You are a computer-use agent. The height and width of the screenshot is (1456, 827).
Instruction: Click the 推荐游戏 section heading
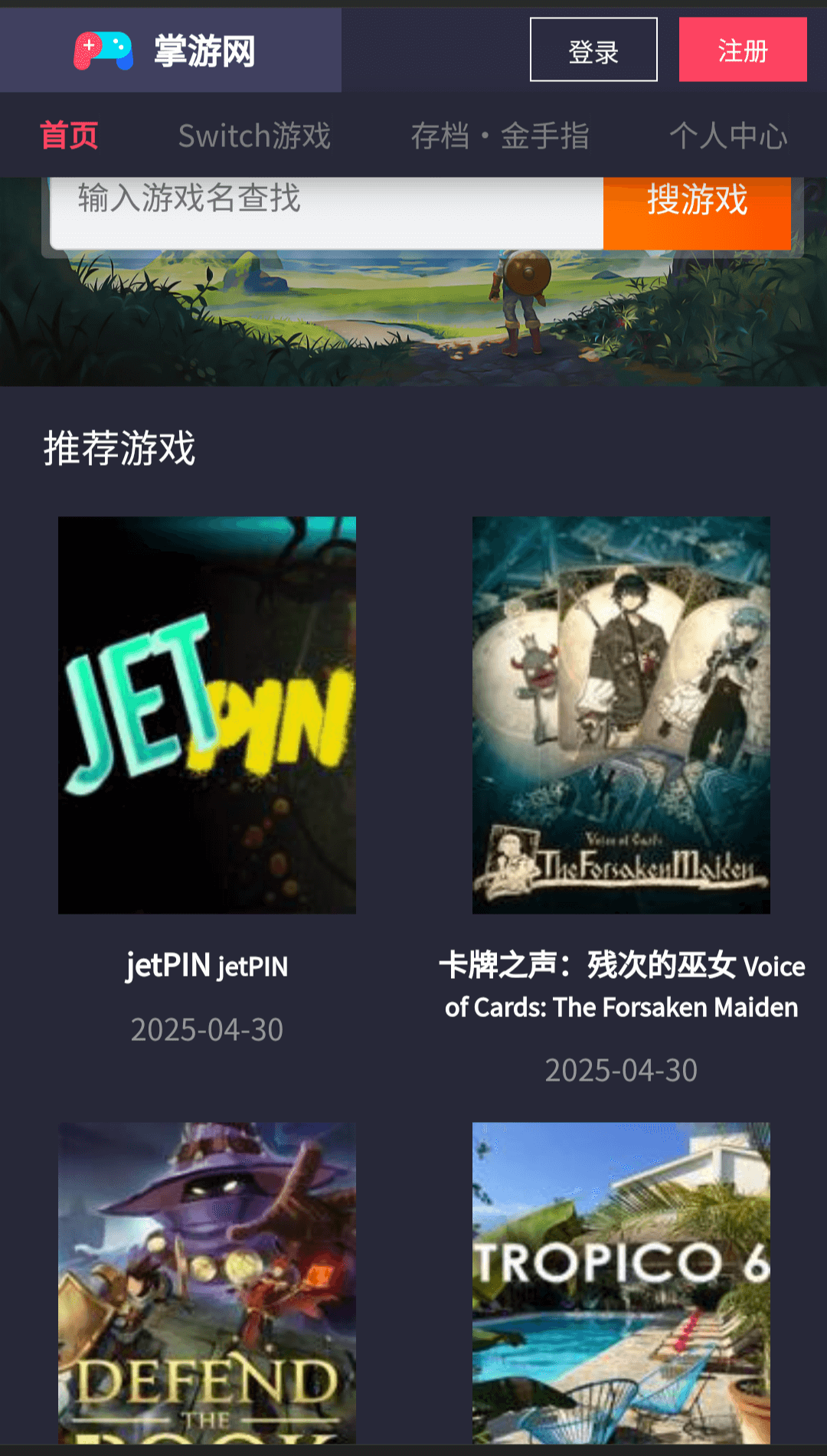point(120,449)
